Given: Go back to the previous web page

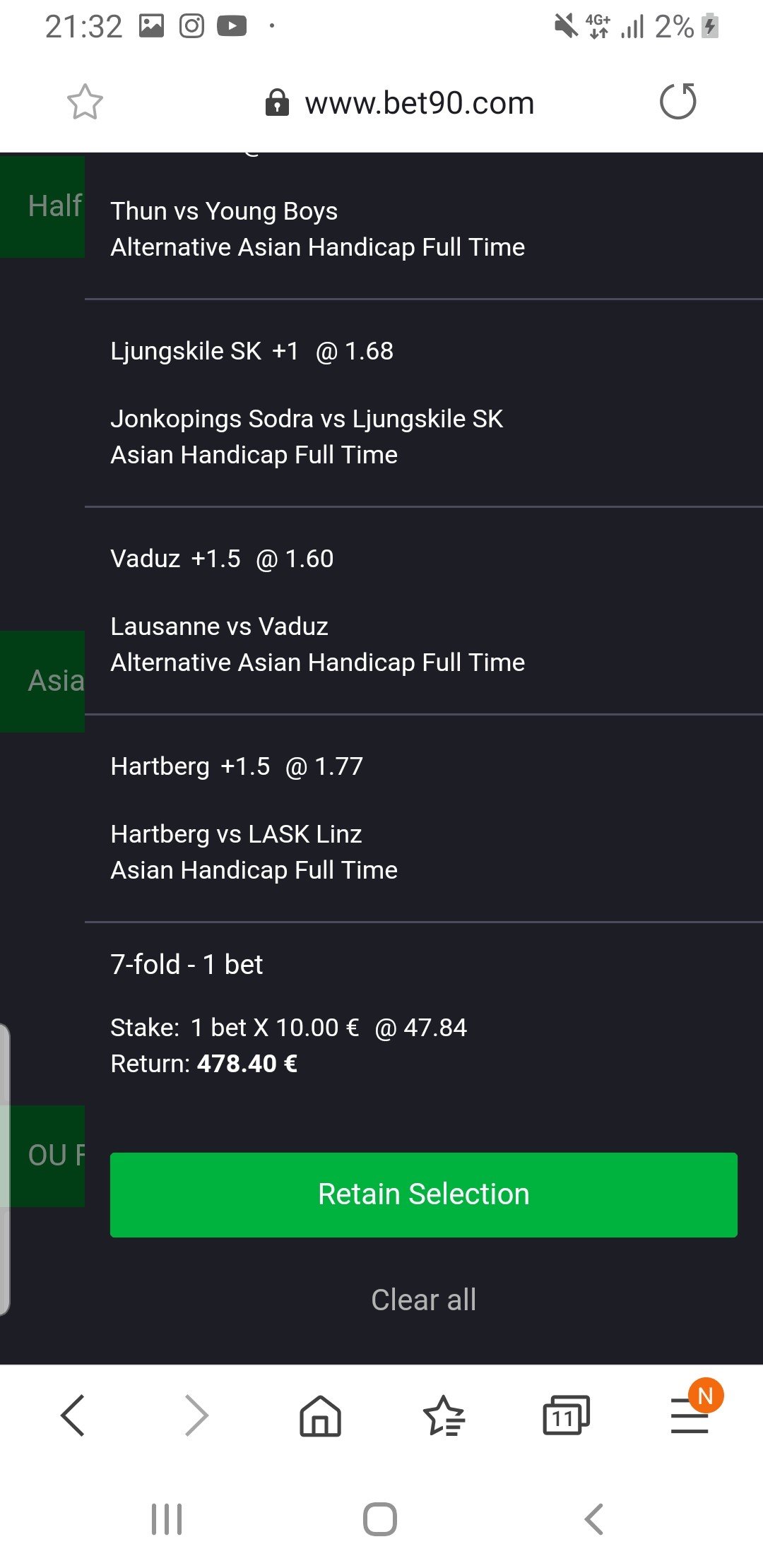Looking at the screenshot, I should tap(73, 1415).
